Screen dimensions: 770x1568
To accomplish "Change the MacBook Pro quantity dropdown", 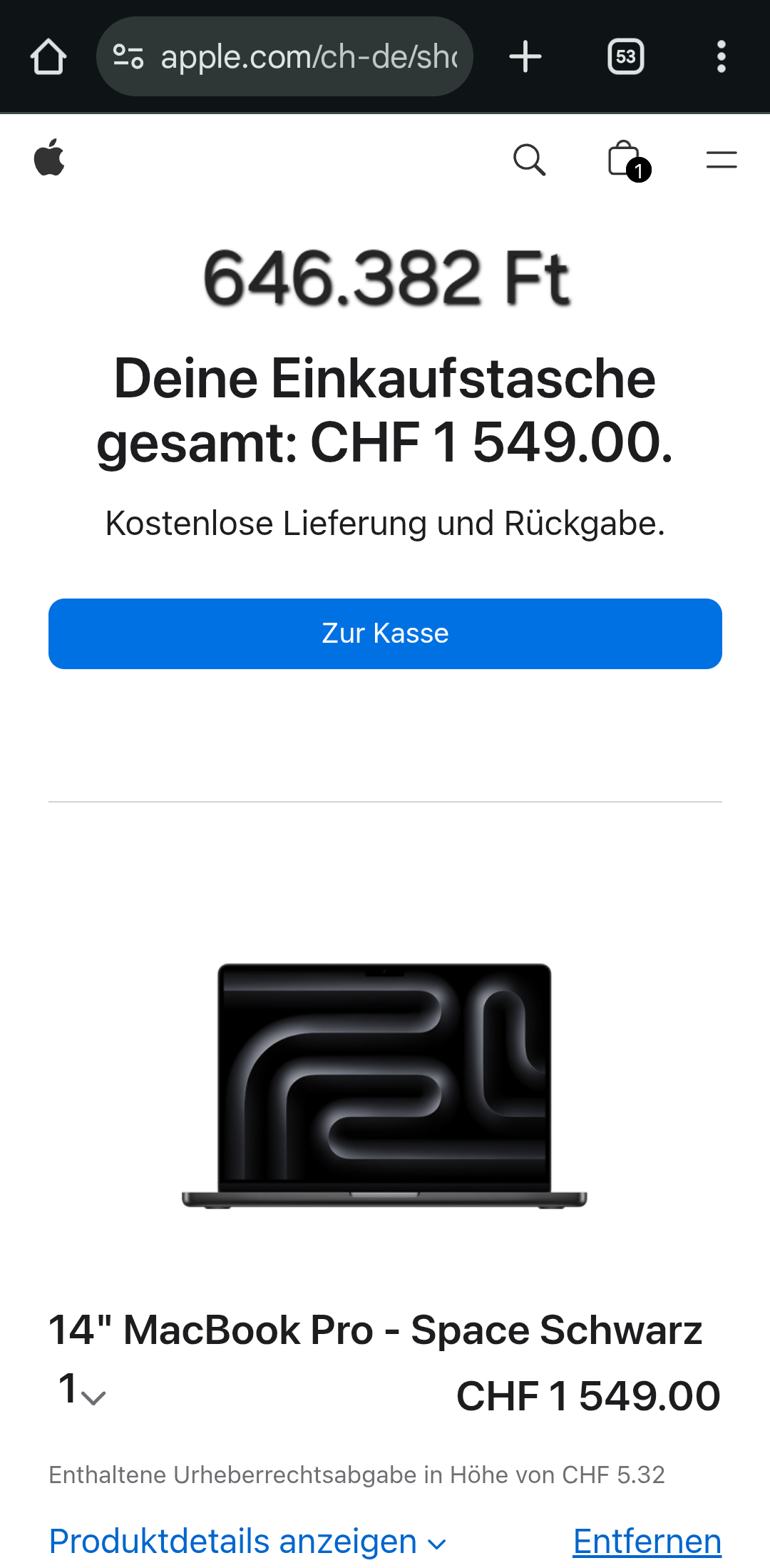I will point(81,1391).
